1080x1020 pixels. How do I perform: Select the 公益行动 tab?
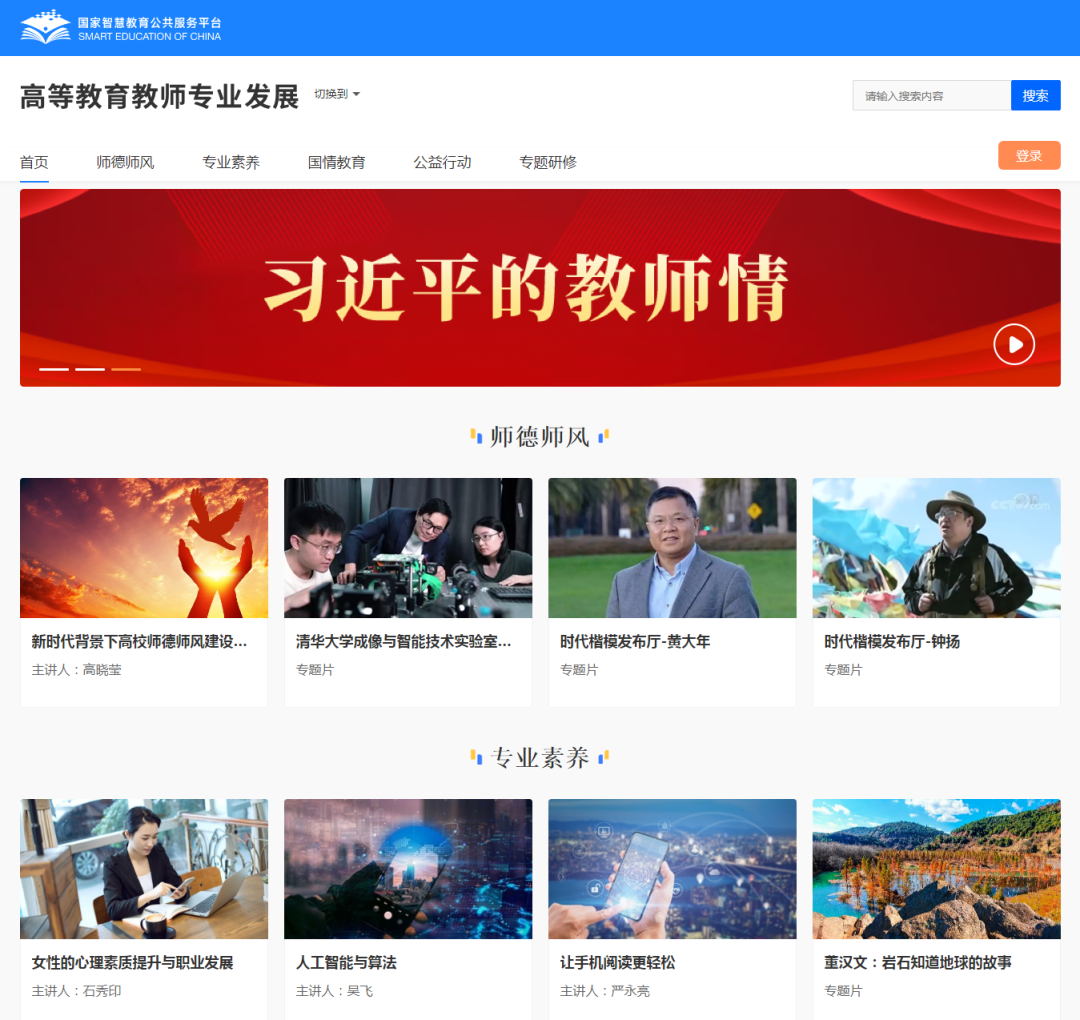pos(442,162)
